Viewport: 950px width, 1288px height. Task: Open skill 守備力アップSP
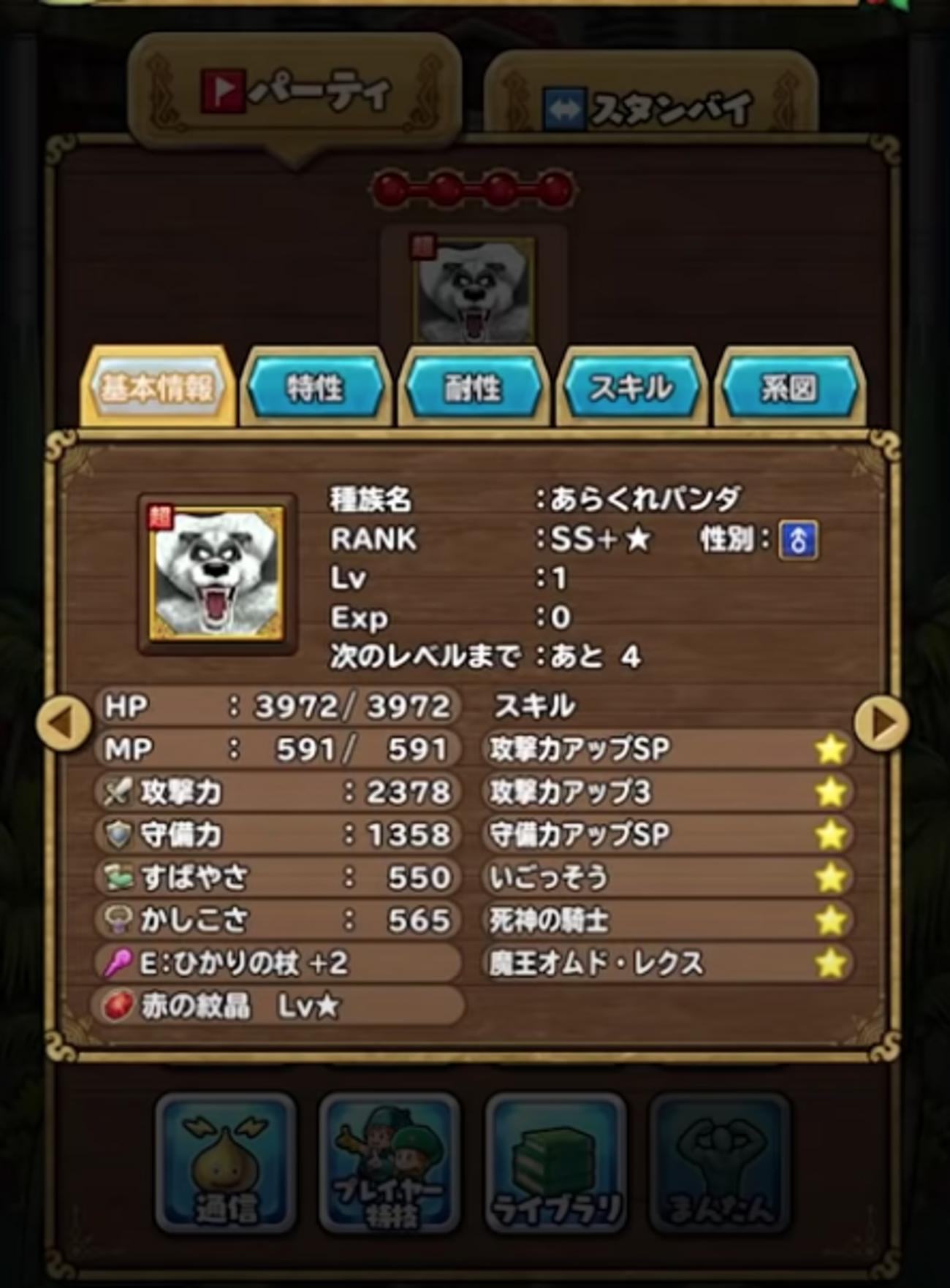(665, 834)
